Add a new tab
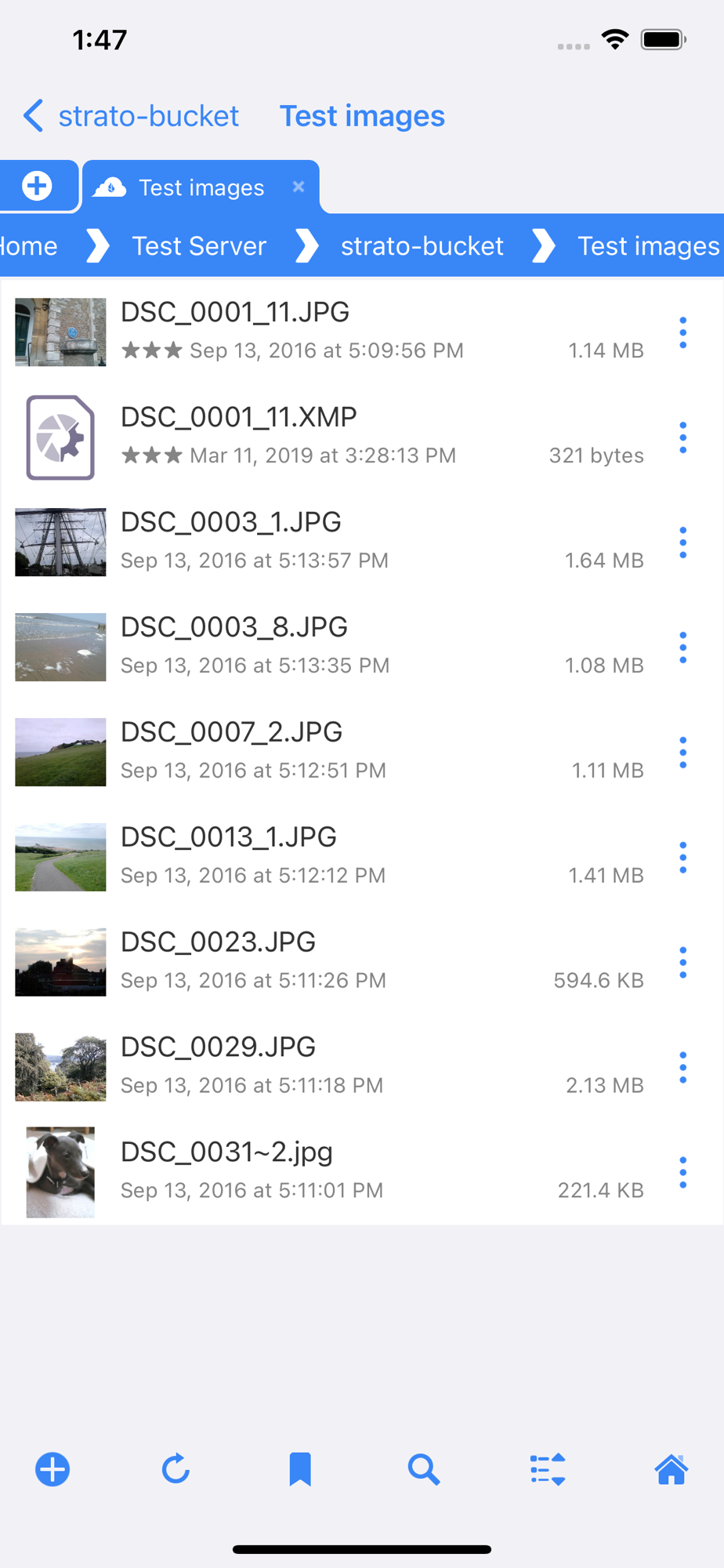The width and height of the screenshot is (724, 1568). click(37, 187)
